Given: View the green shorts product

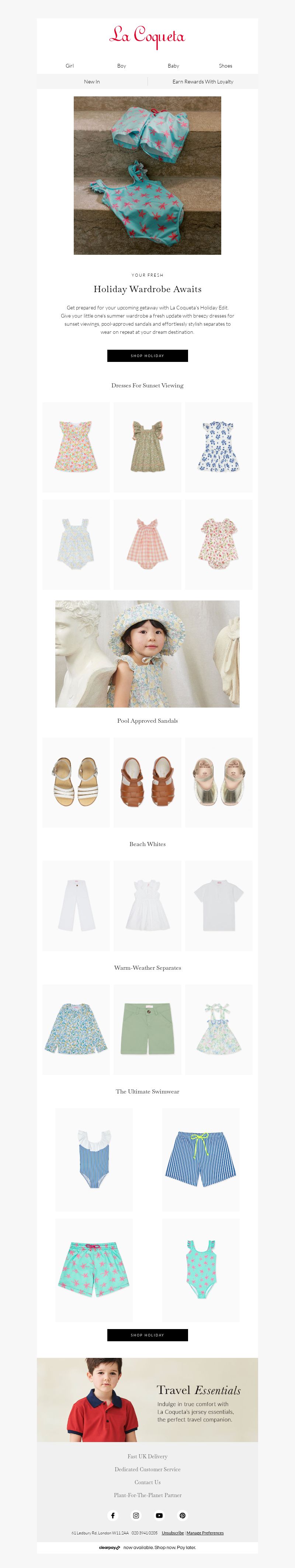Looking at the screenshot, I should pos(147,1029).
